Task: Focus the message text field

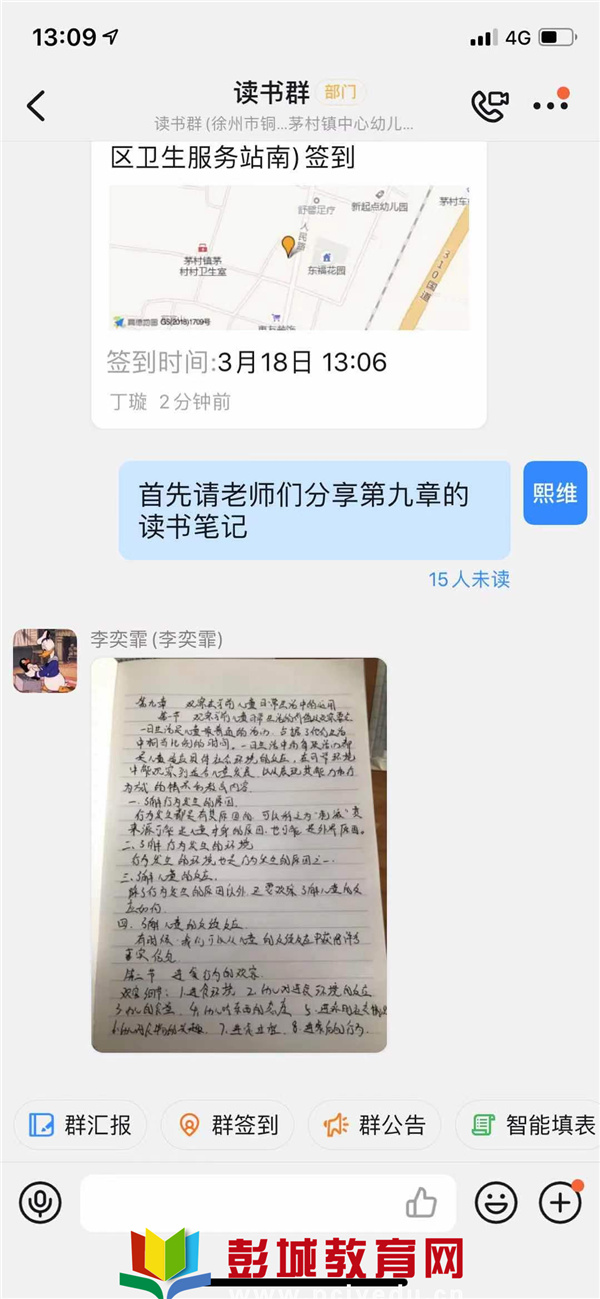Action: [x=240, y=1202]
